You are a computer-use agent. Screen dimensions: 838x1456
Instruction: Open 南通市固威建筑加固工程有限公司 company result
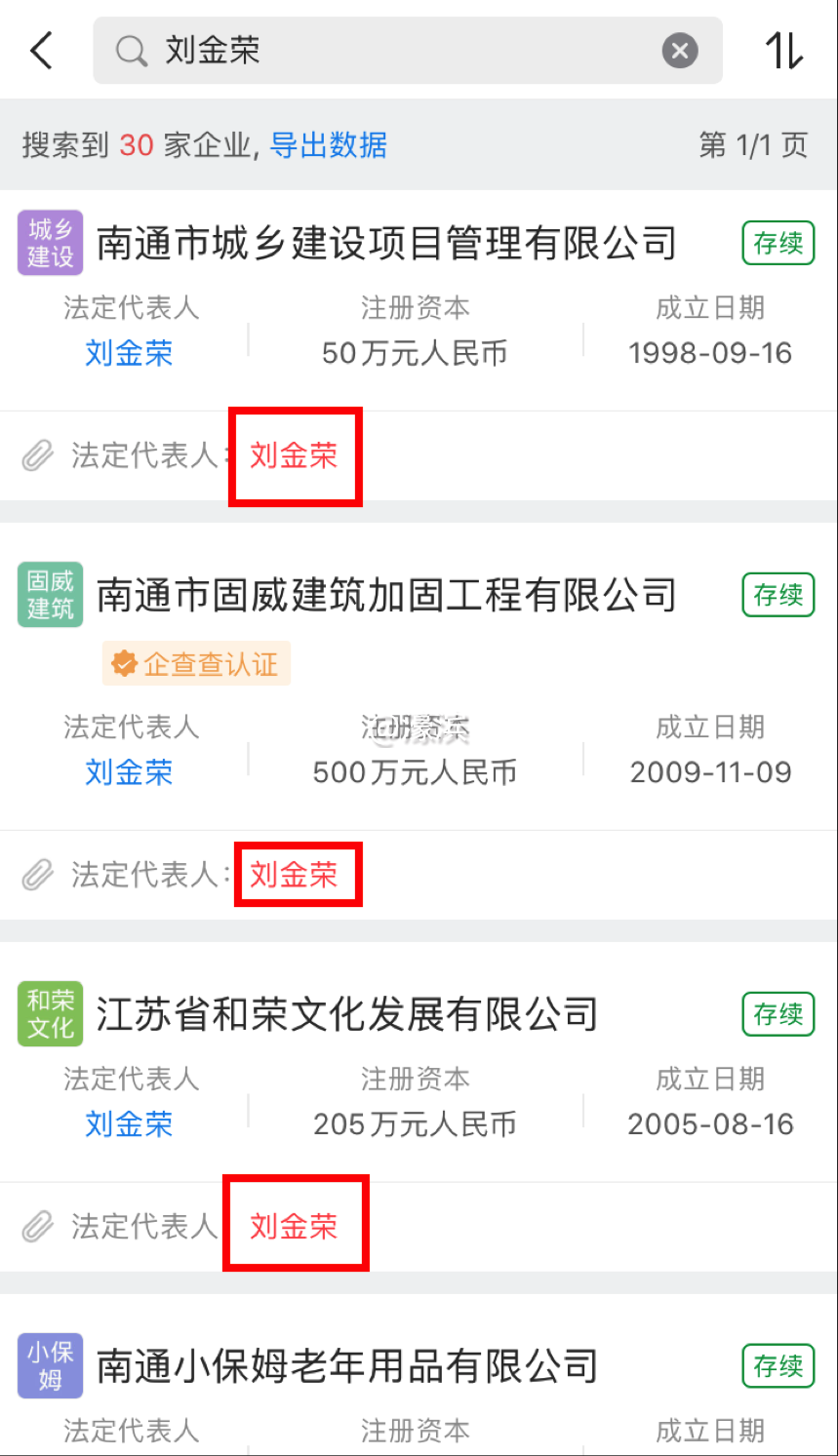click(x=386, y=595)
